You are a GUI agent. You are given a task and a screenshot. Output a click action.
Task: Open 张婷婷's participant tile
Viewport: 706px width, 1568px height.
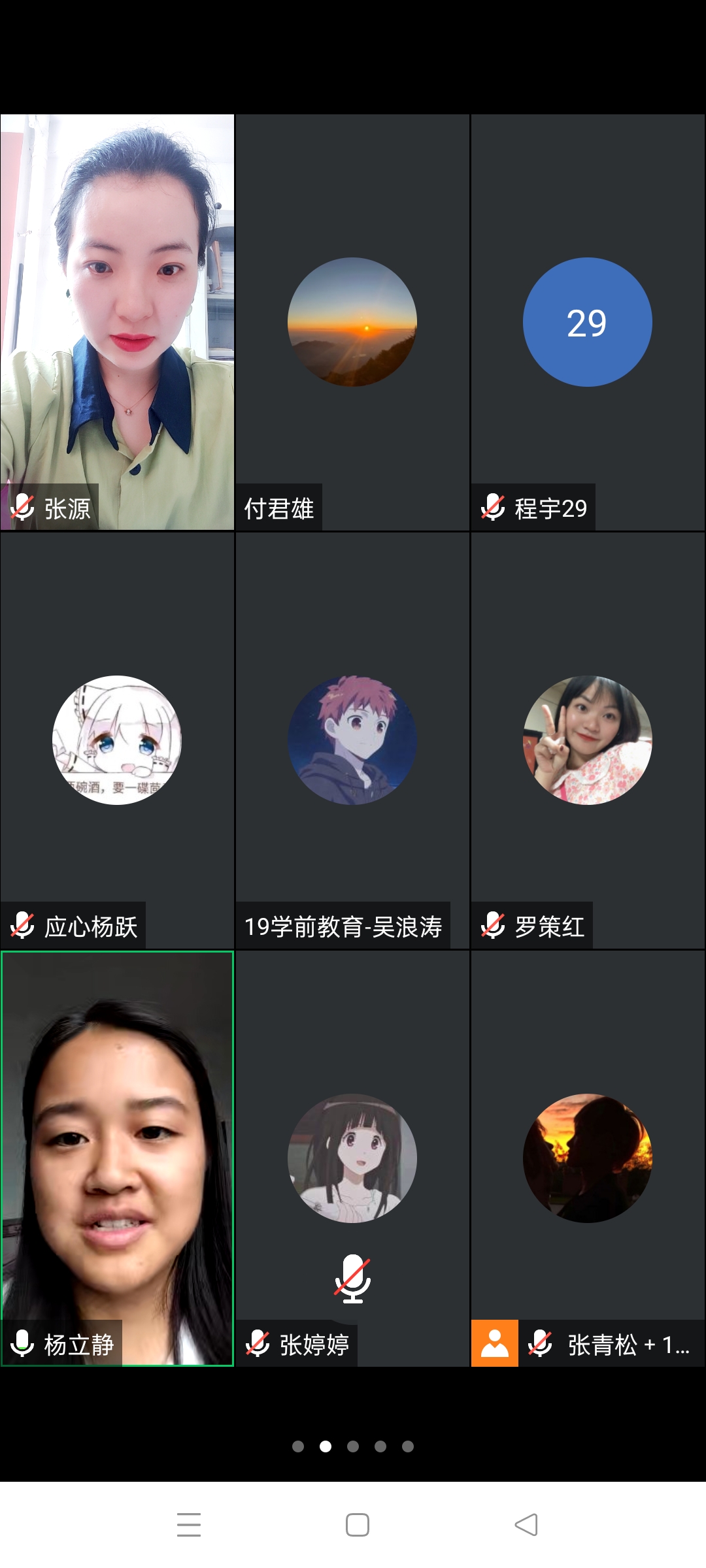(x=352, y=1158)
